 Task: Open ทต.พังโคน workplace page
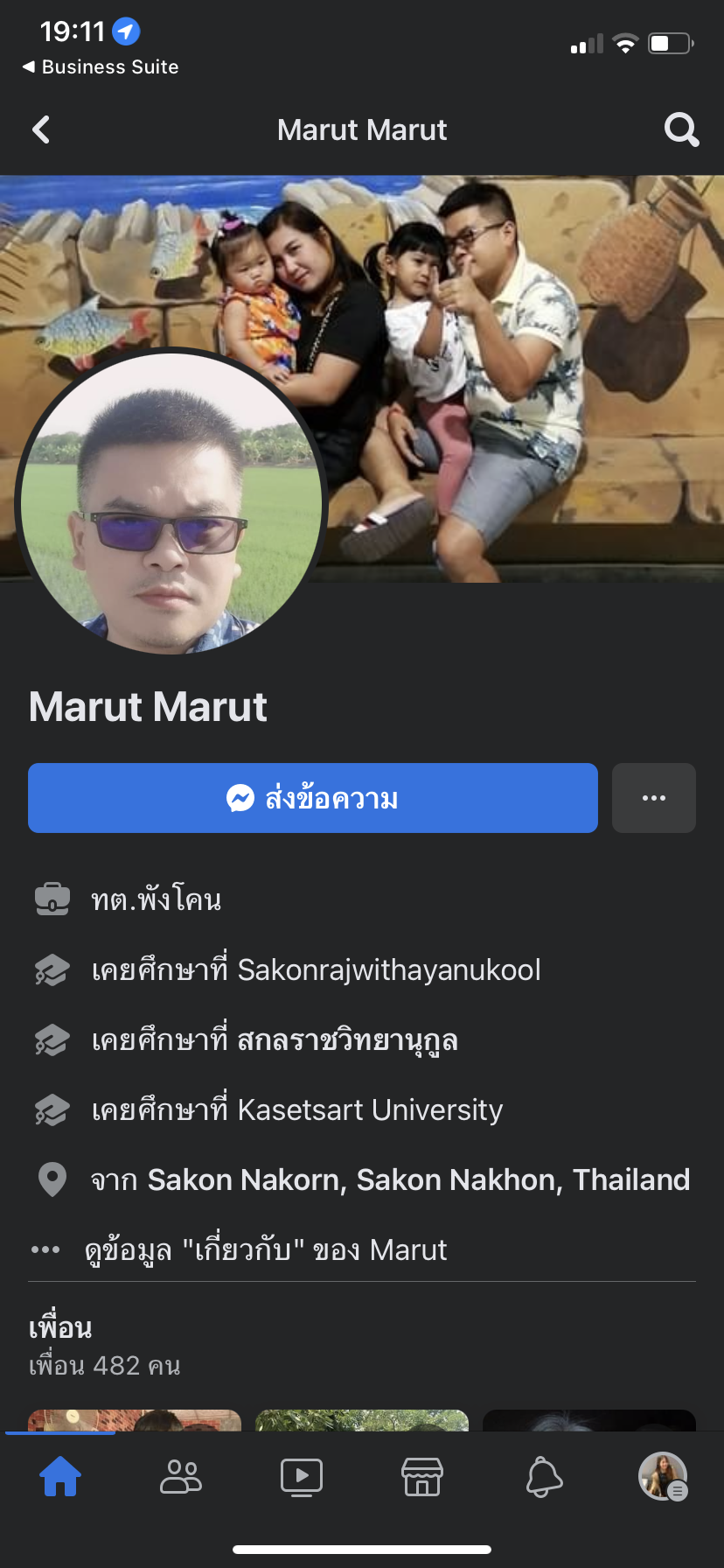coord(157,899)
